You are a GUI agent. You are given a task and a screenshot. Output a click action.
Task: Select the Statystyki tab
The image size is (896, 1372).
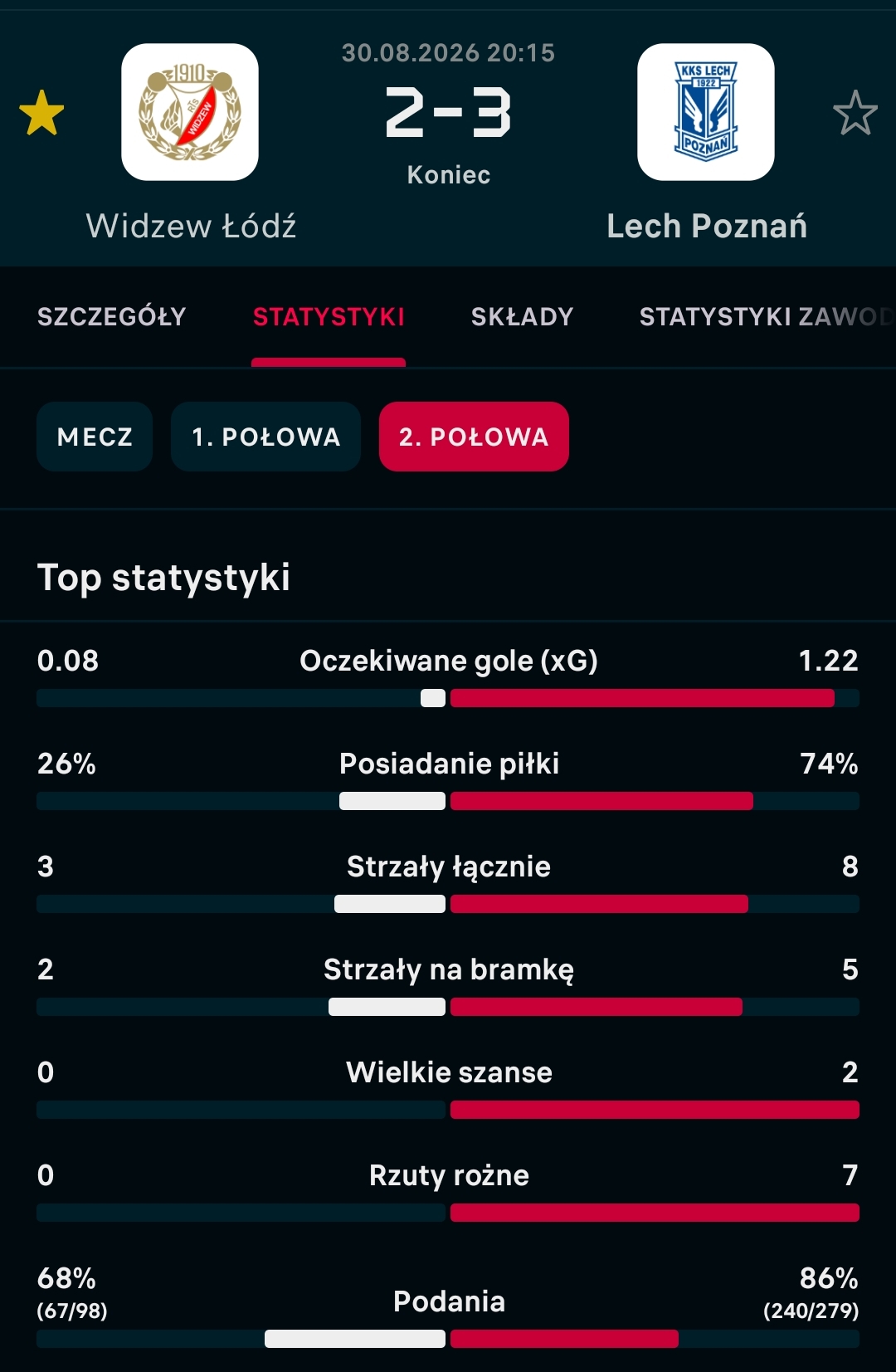coord(329,316)
